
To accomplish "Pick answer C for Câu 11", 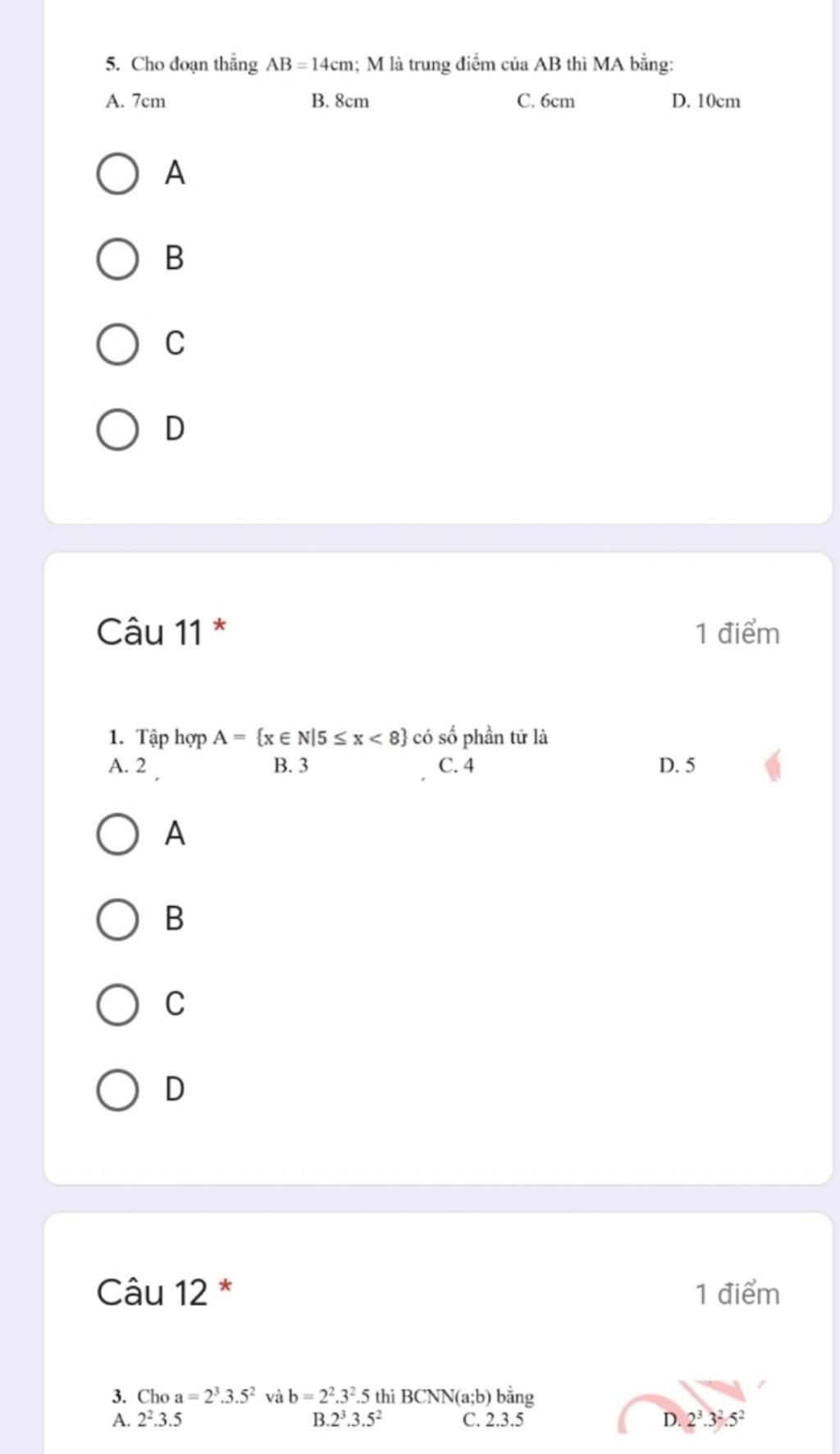I will pyautogui.click(x=118, y=1005).
